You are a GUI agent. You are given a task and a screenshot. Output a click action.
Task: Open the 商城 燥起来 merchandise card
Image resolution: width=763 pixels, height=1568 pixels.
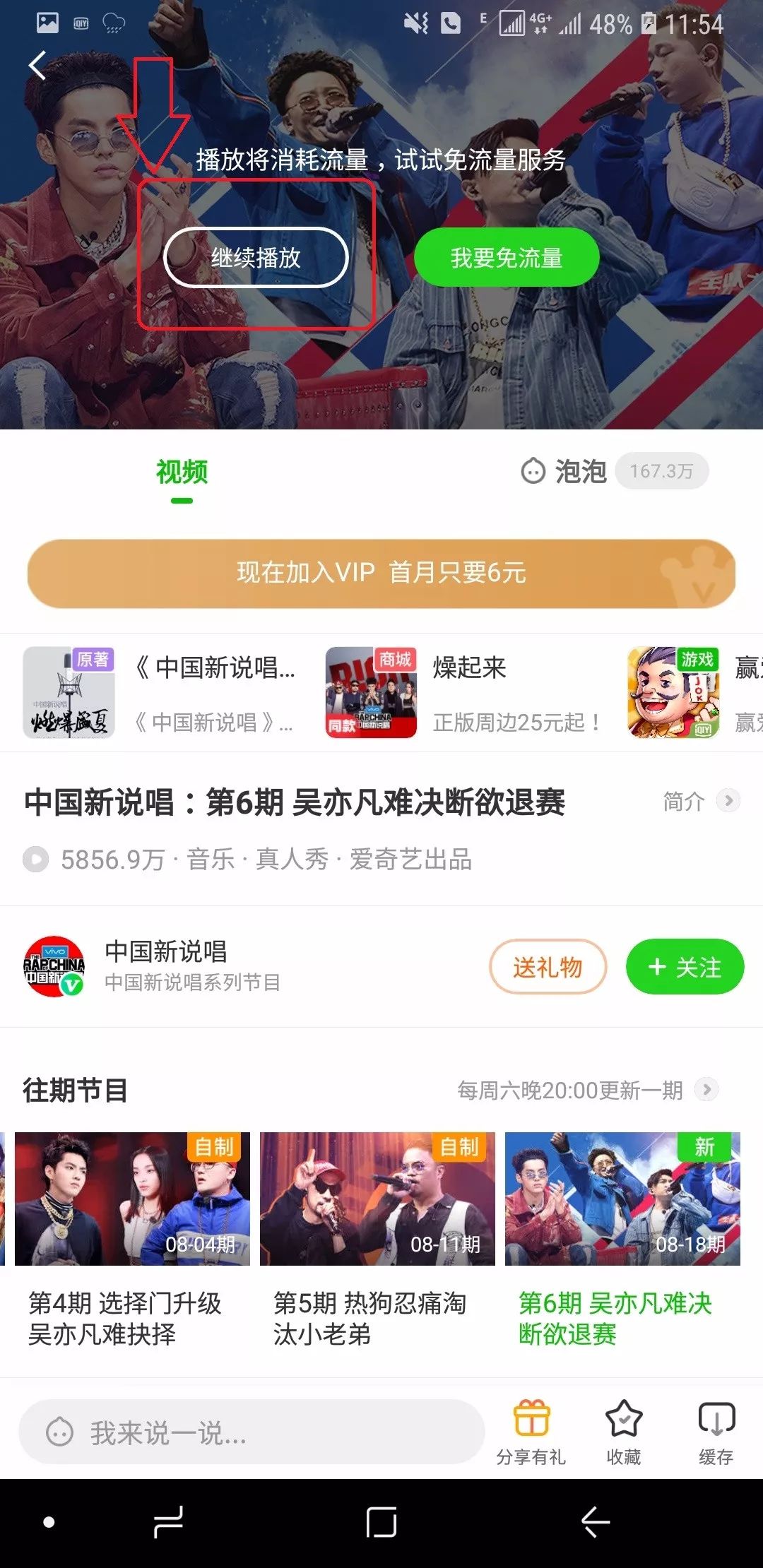click(463, 693)
